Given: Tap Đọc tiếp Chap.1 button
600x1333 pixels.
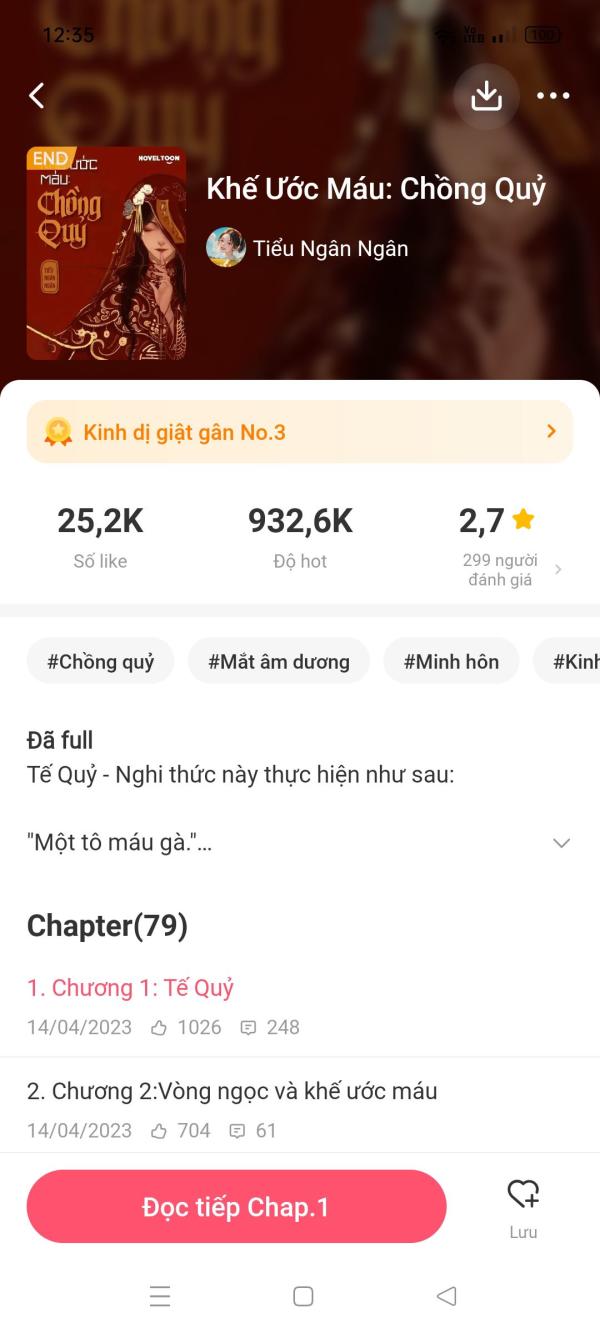Looking at the screenshot, I should pos(236,1207).
